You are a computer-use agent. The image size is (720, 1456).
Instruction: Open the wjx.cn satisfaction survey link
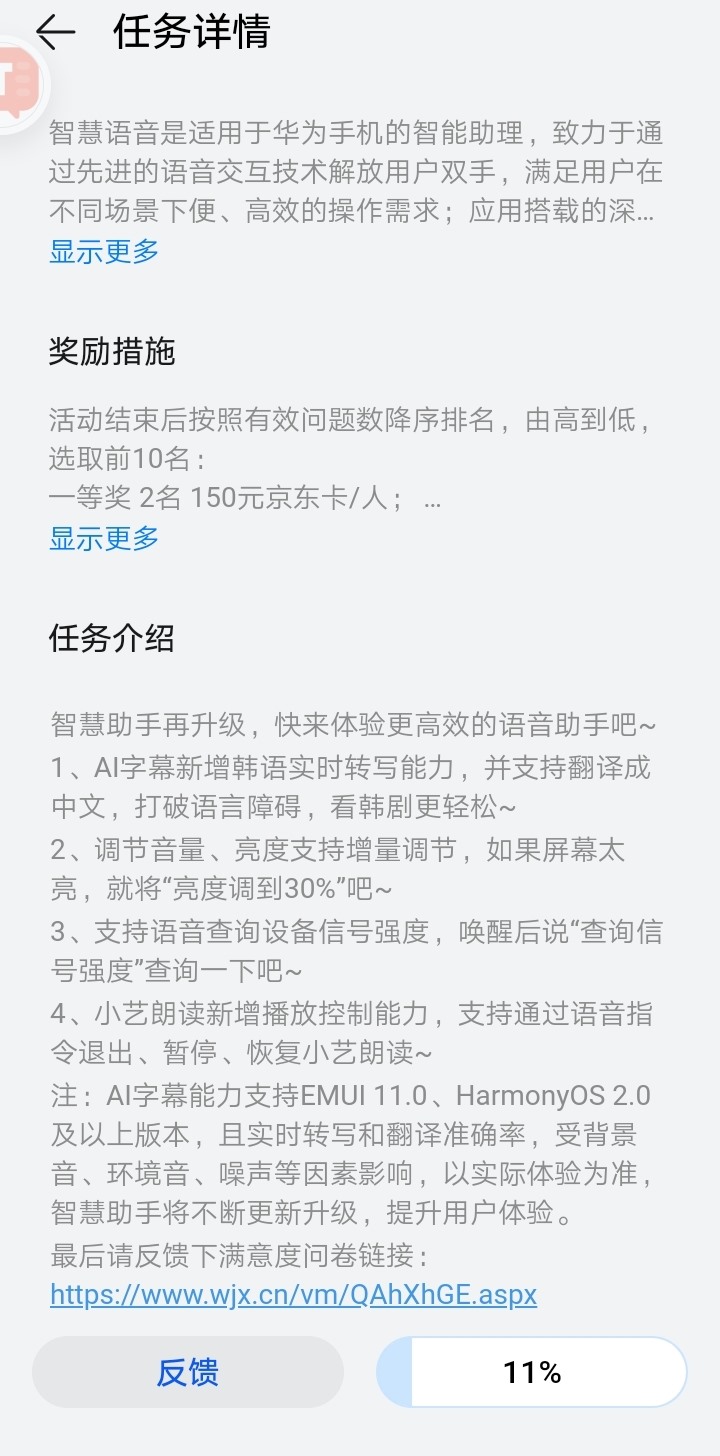[293, 1294]
